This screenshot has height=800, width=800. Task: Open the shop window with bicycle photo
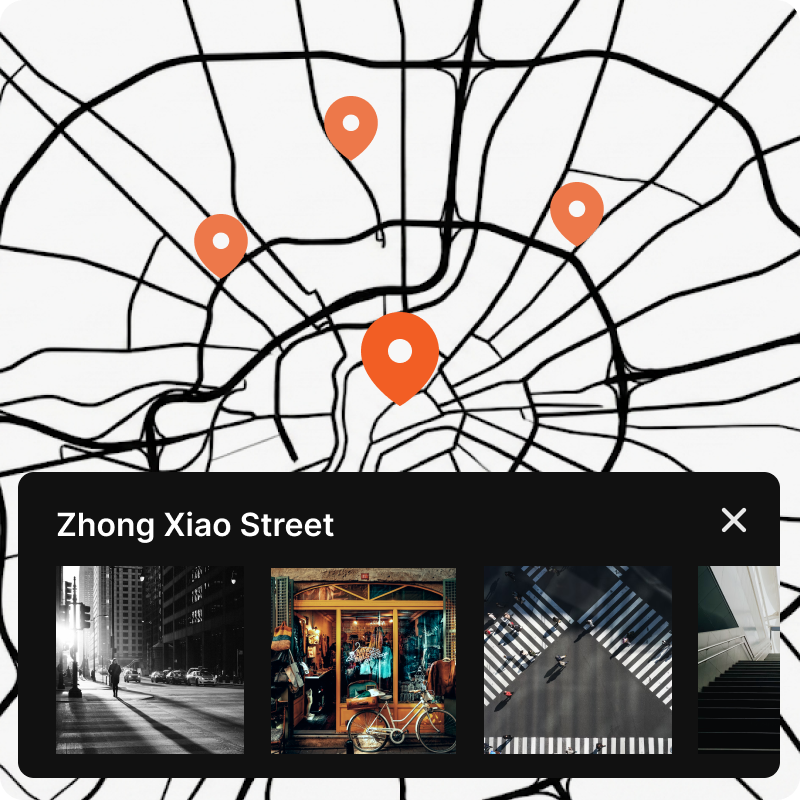tap(364, 660)
